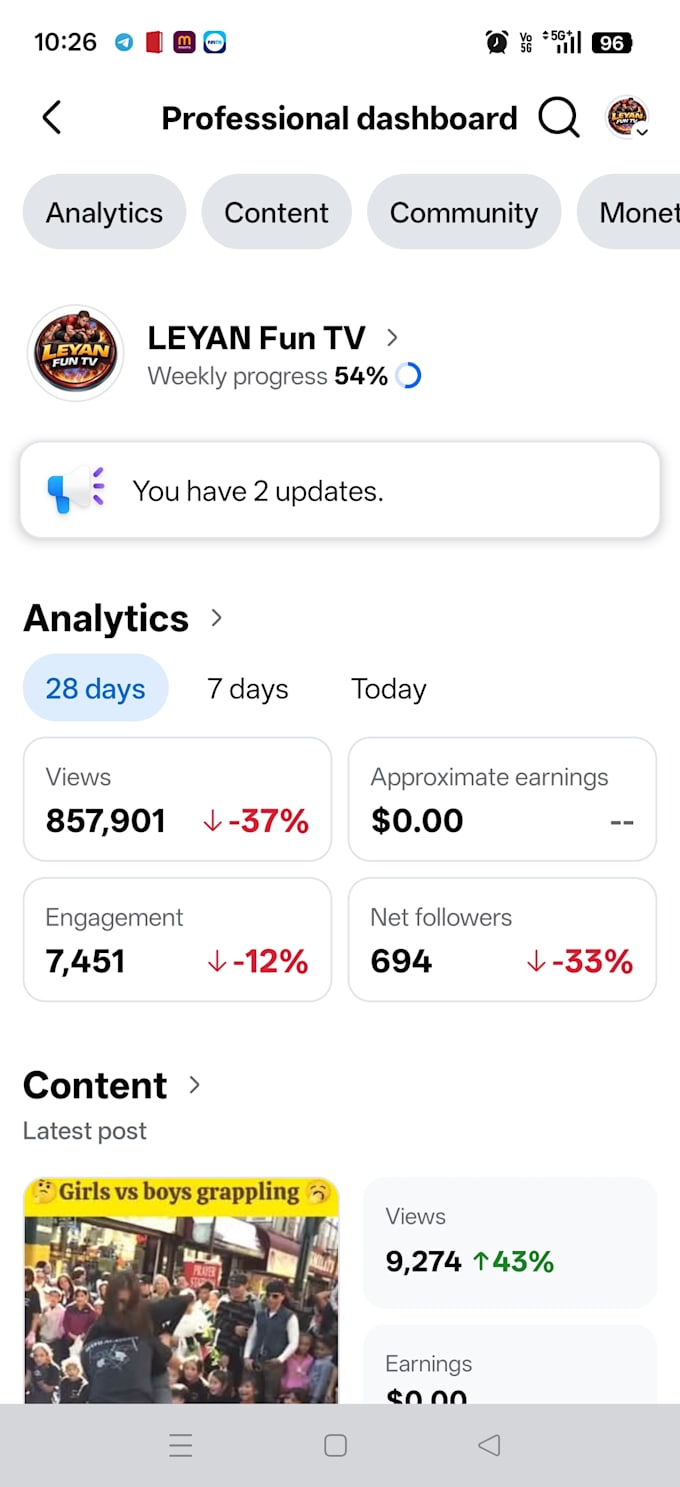Screen dimensions: 680x1487
Task: Open search in Professional dashboard
Action: [559, 118]
